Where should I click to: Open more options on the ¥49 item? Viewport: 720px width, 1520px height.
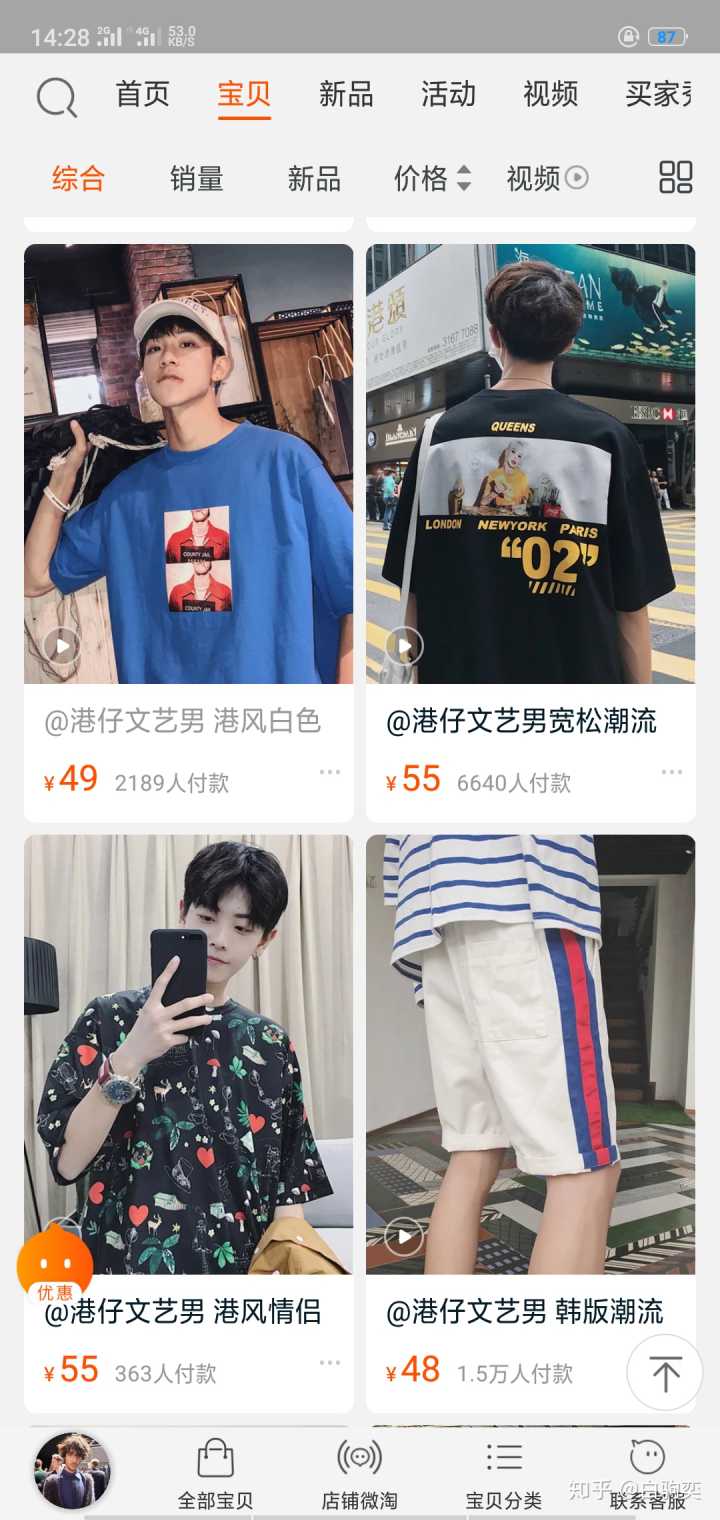[330, 772]
